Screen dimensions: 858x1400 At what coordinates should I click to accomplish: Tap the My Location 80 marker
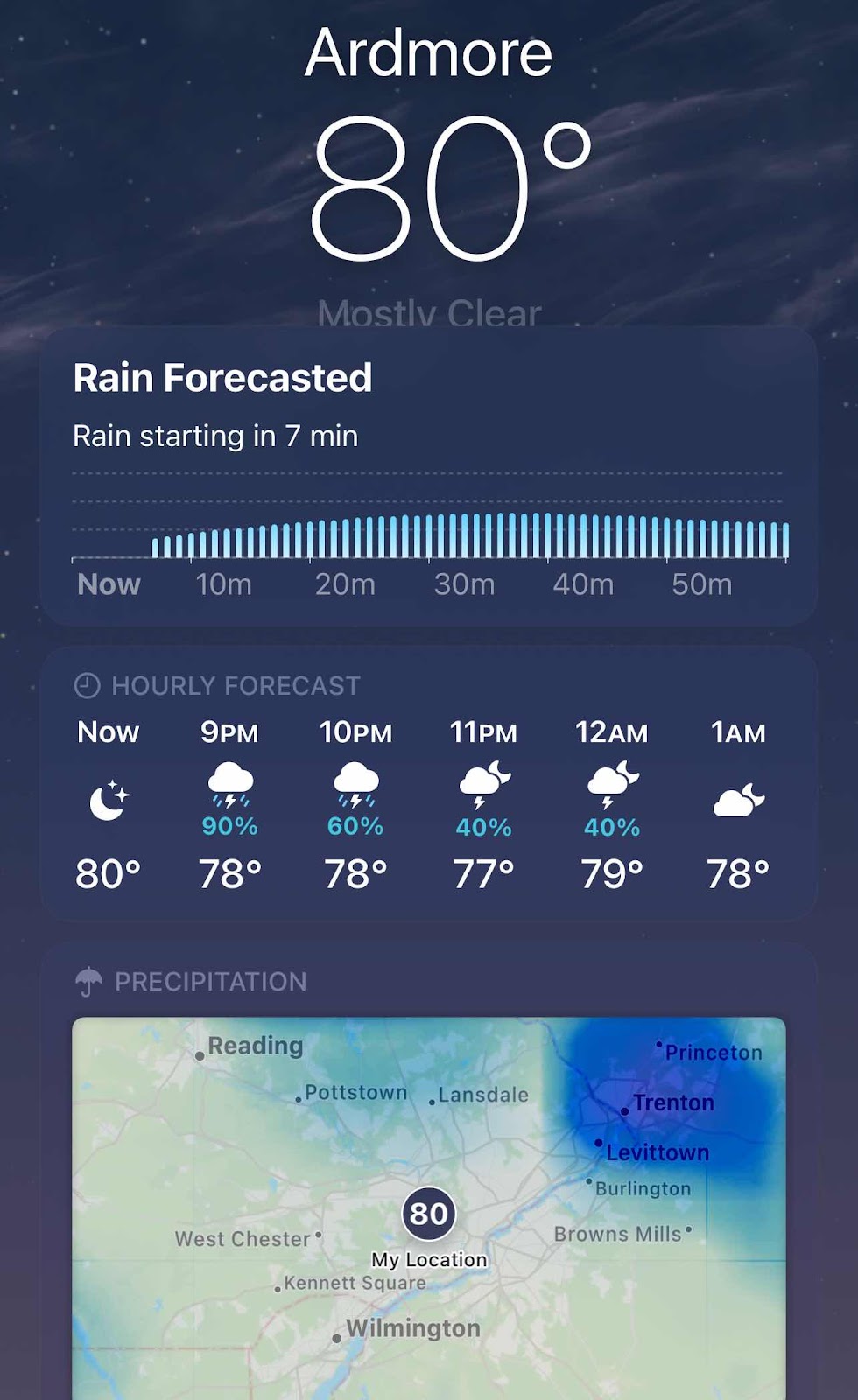(428, 1214)
